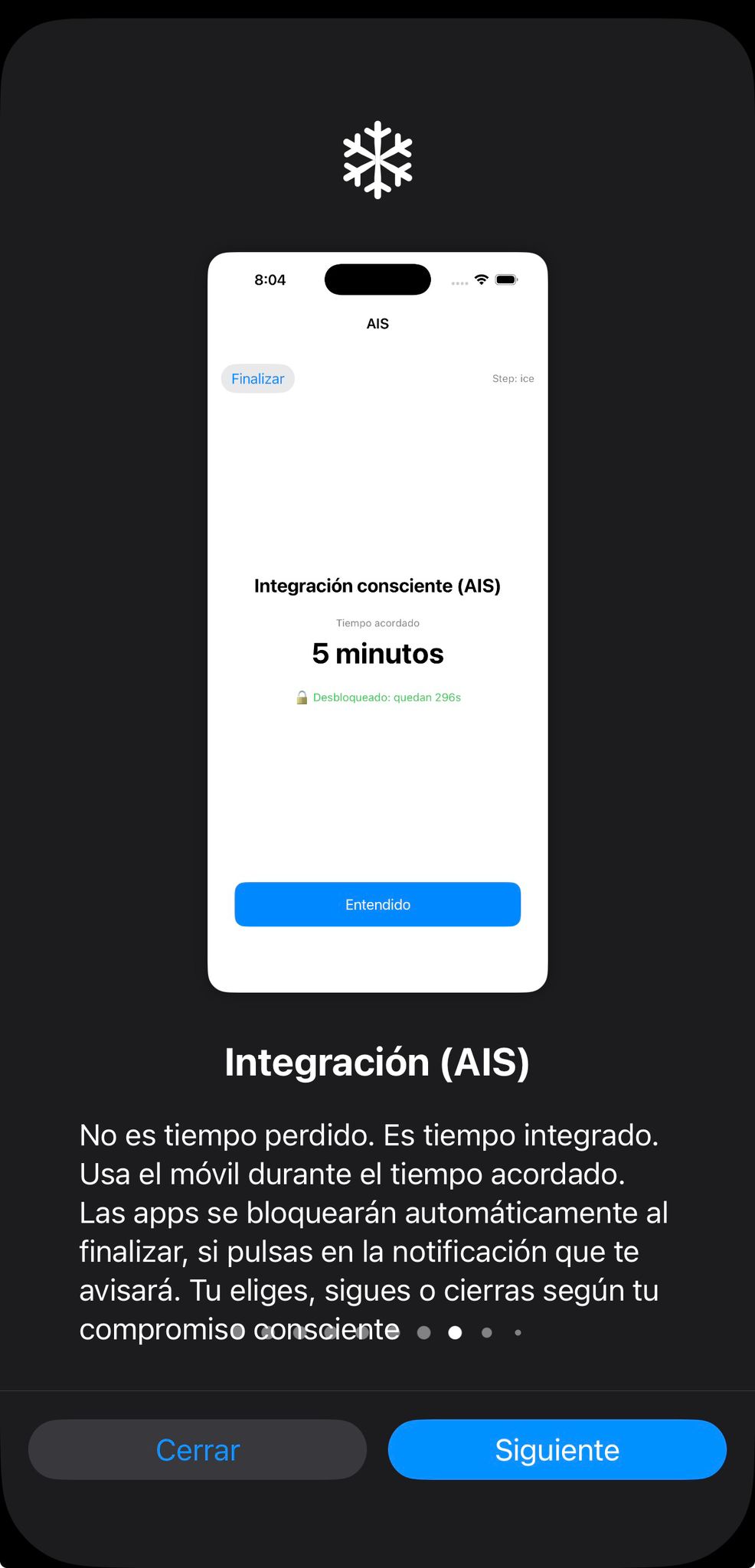The width and height of the screenshot is (755, 1568).
Task: Tap Siguiente to continue the tutorial
Action: [x=557, y=1449]
